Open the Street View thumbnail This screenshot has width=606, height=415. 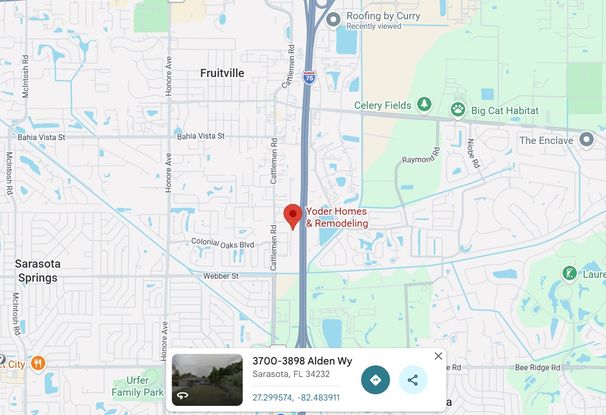207,379
